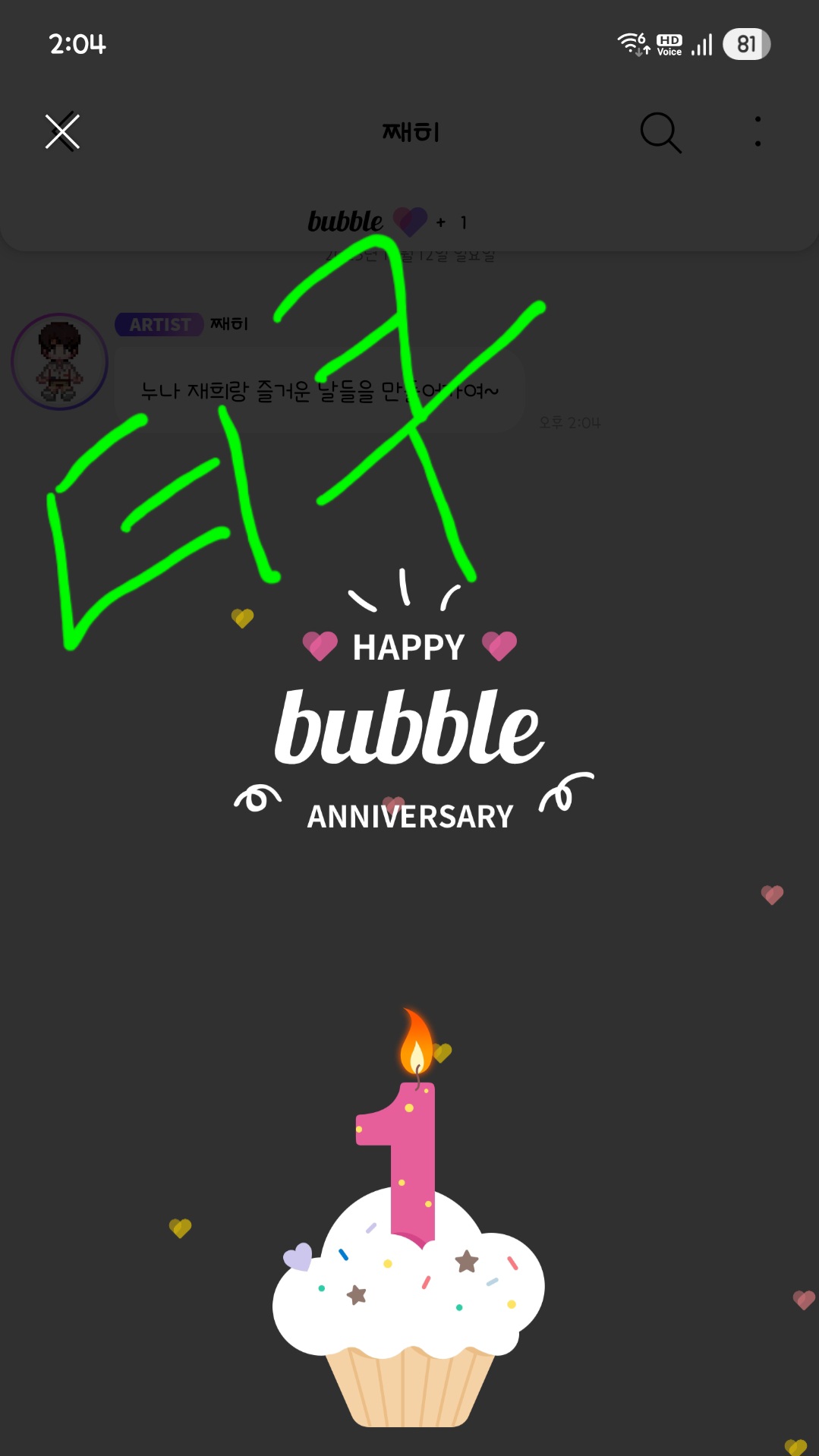Close the chat with 째히

62,132
